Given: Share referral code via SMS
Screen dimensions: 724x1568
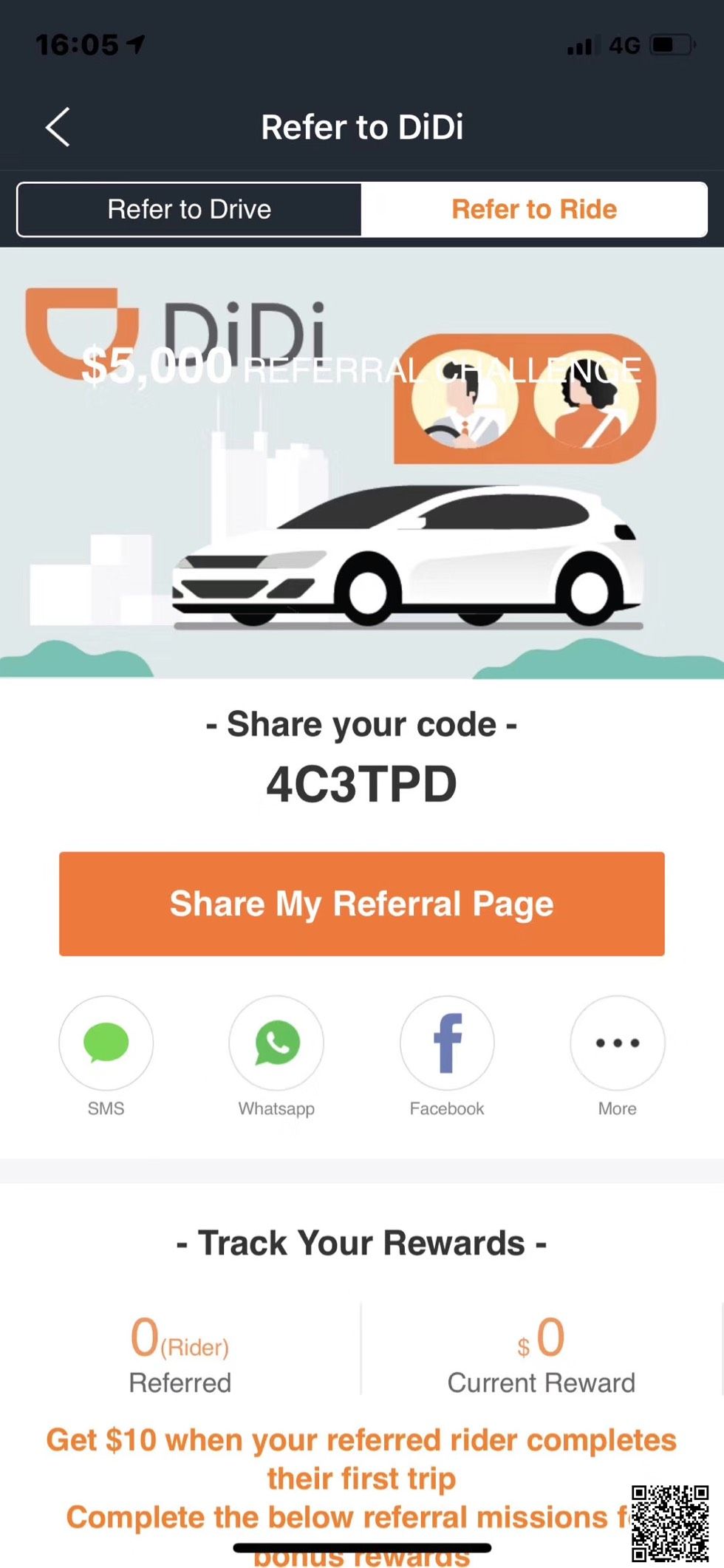Looking at the screenshot, I should [106, 1043].
